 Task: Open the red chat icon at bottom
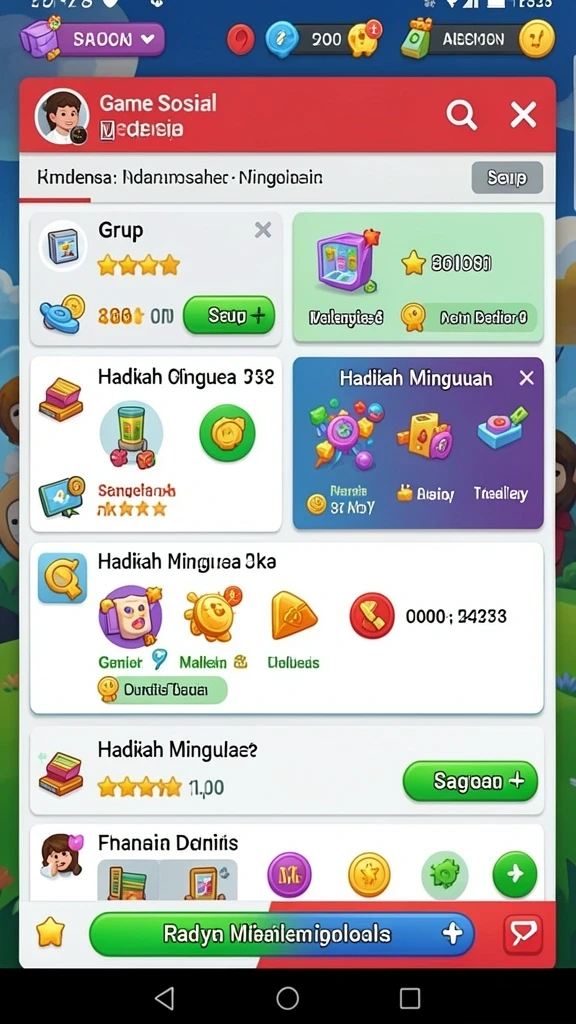pyautogui.click(x=523, y=934)
